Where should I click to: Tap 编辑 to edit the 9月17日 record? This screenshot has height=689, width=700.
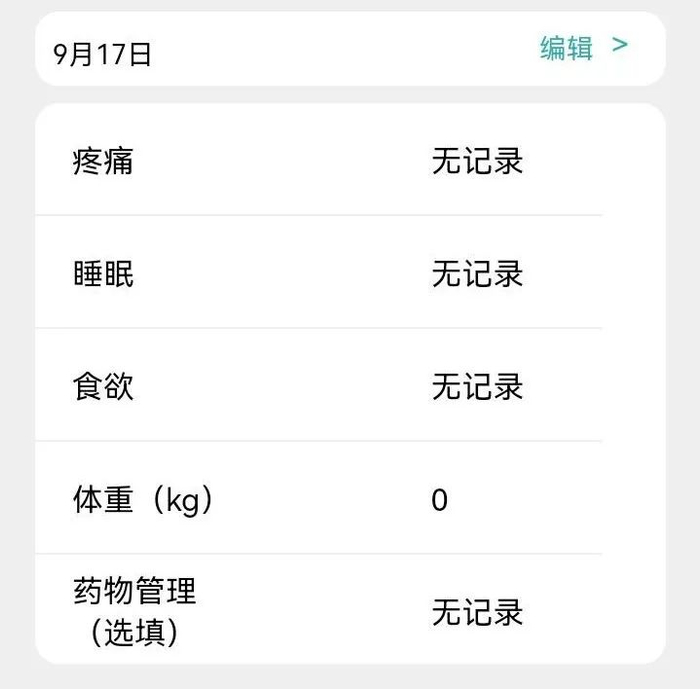coord(567,48)
